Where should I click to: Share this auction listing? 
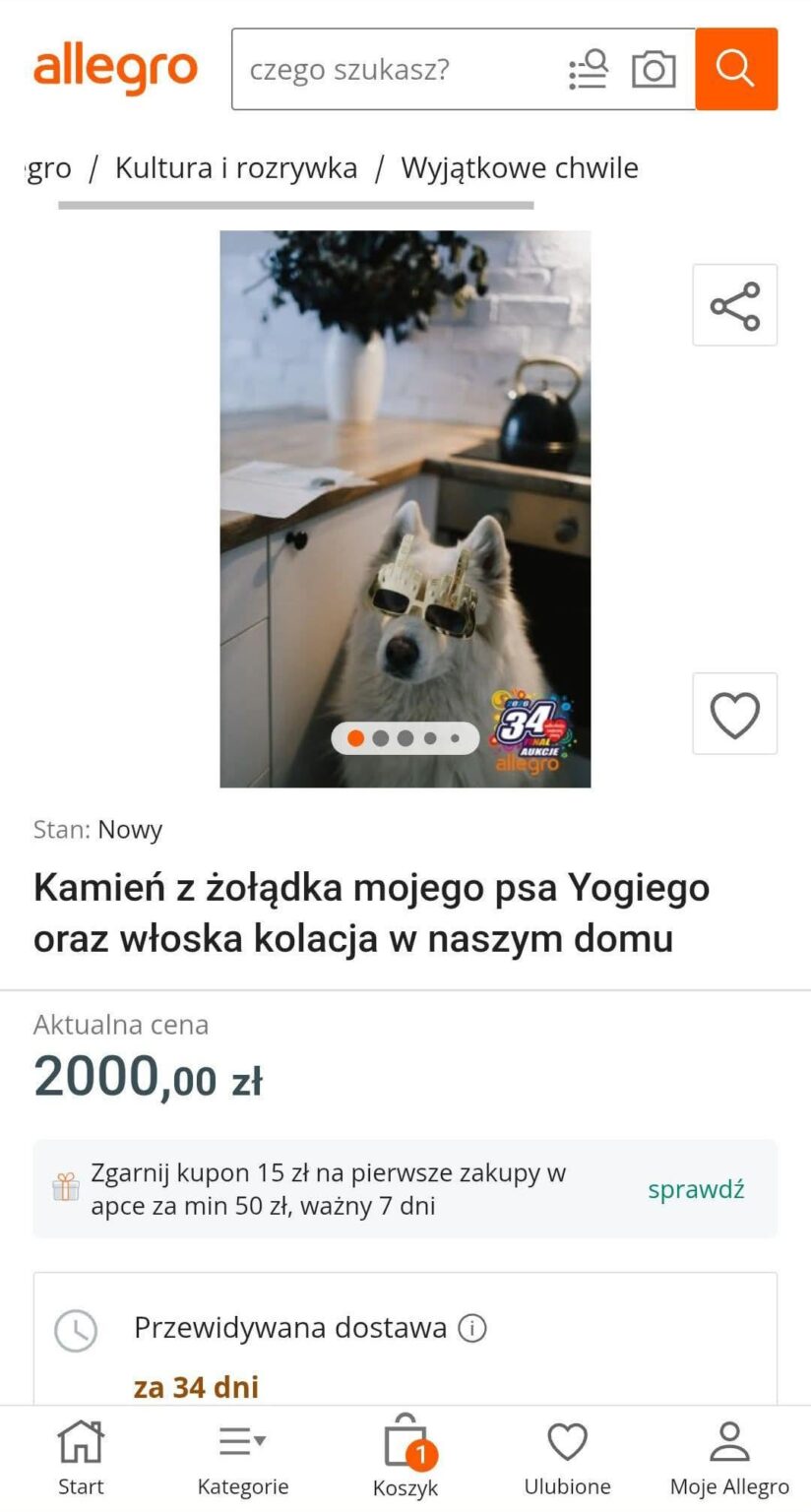(734, 305)
